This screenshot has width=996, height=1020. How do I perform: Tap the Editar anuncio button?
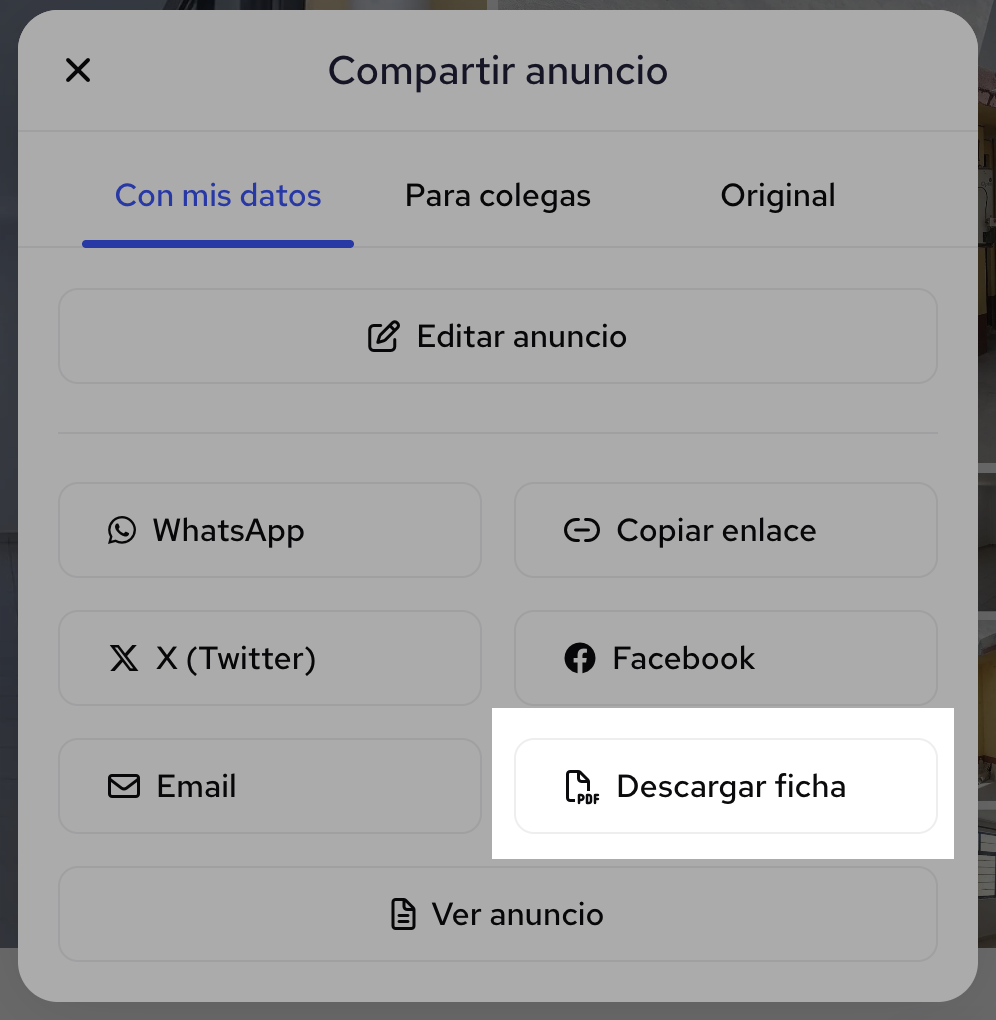(x=497, y=337)
